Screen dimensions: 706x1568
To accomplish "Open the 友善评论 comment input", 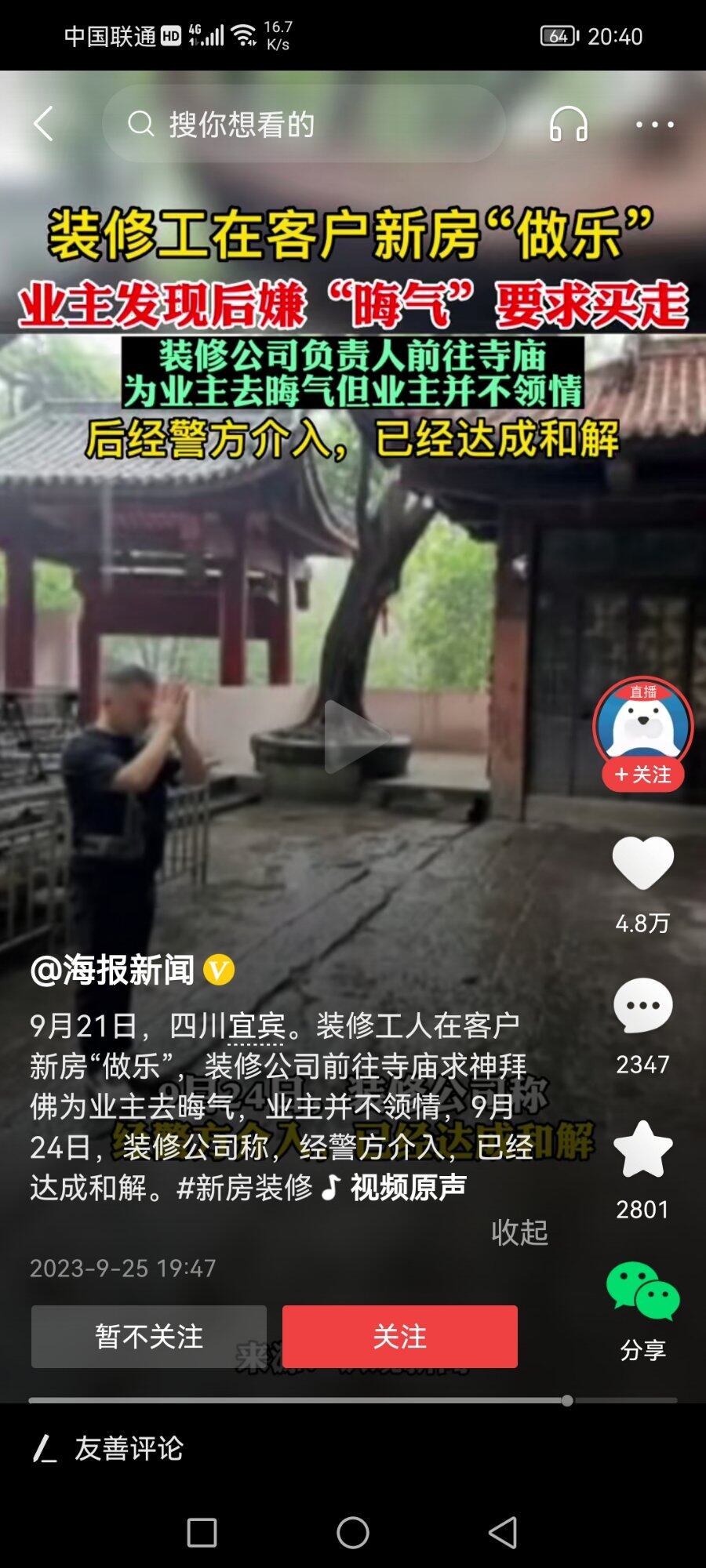I will click(x=129, y=1448).
